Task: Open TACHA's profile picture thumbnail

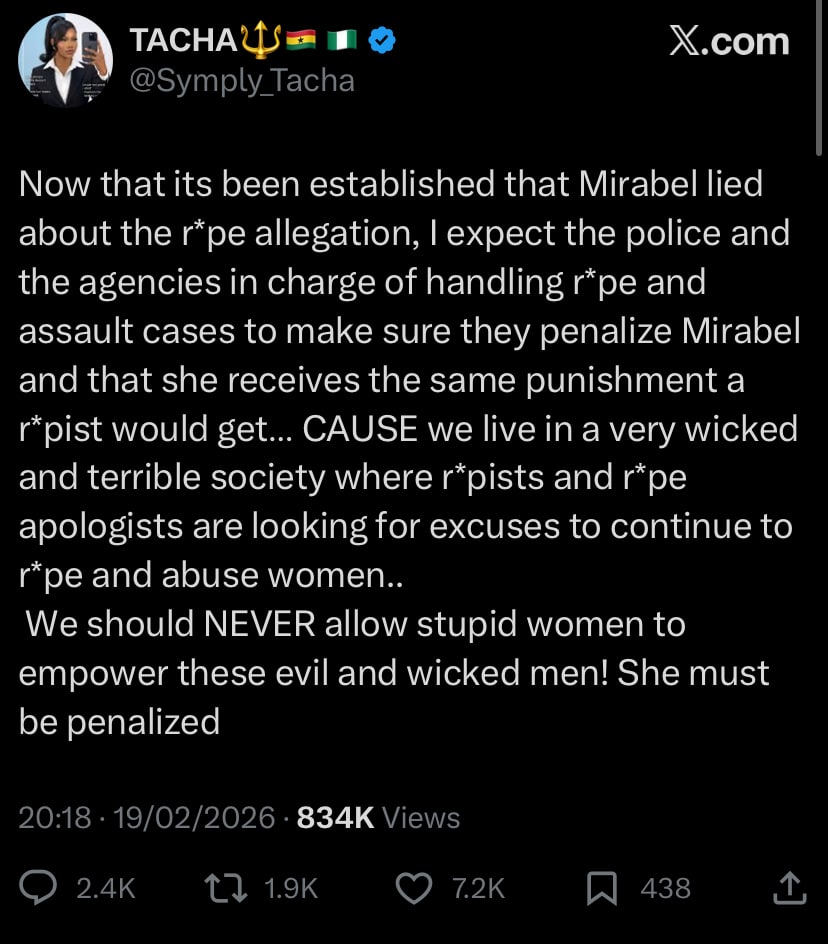Action: coord(65,60)
